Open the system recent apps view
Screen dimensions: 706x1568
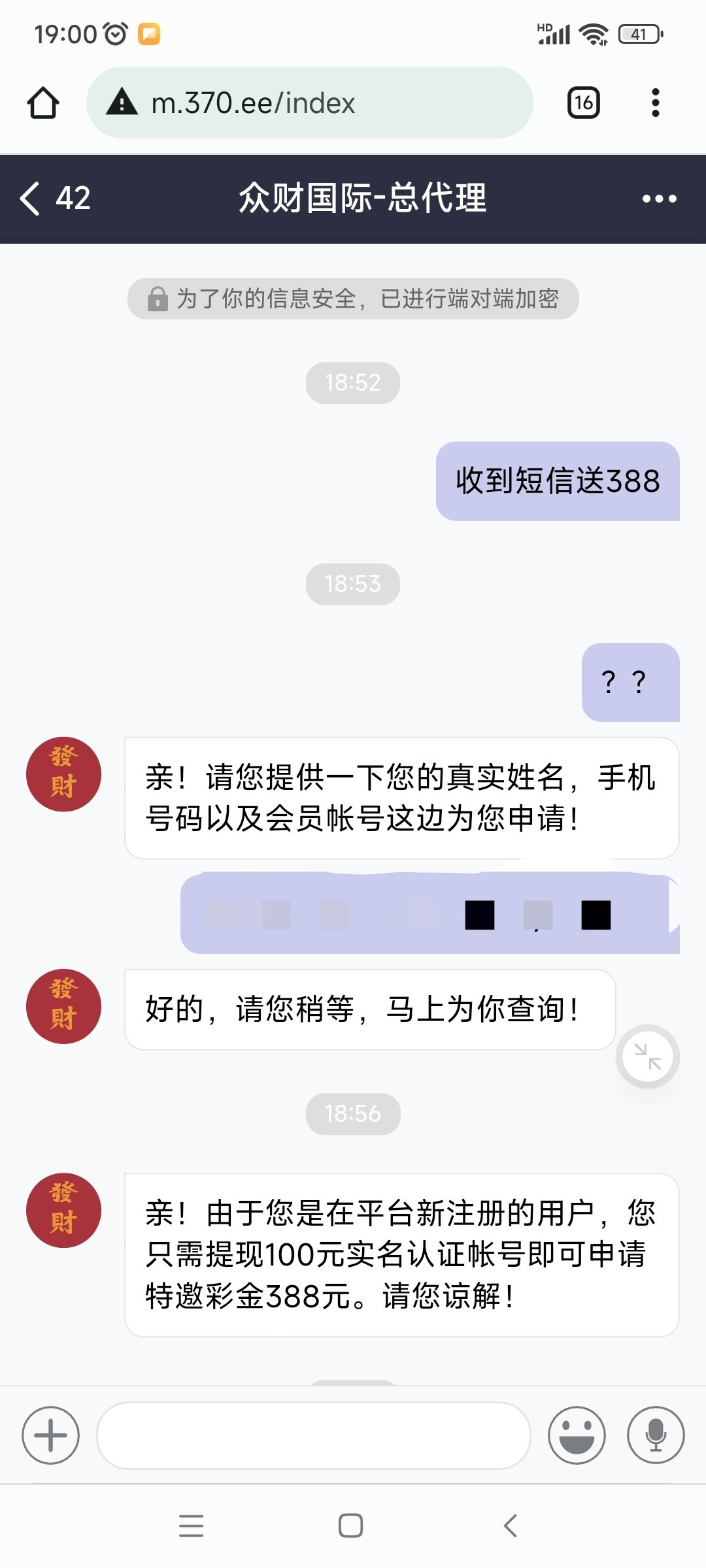(192, 1526)
